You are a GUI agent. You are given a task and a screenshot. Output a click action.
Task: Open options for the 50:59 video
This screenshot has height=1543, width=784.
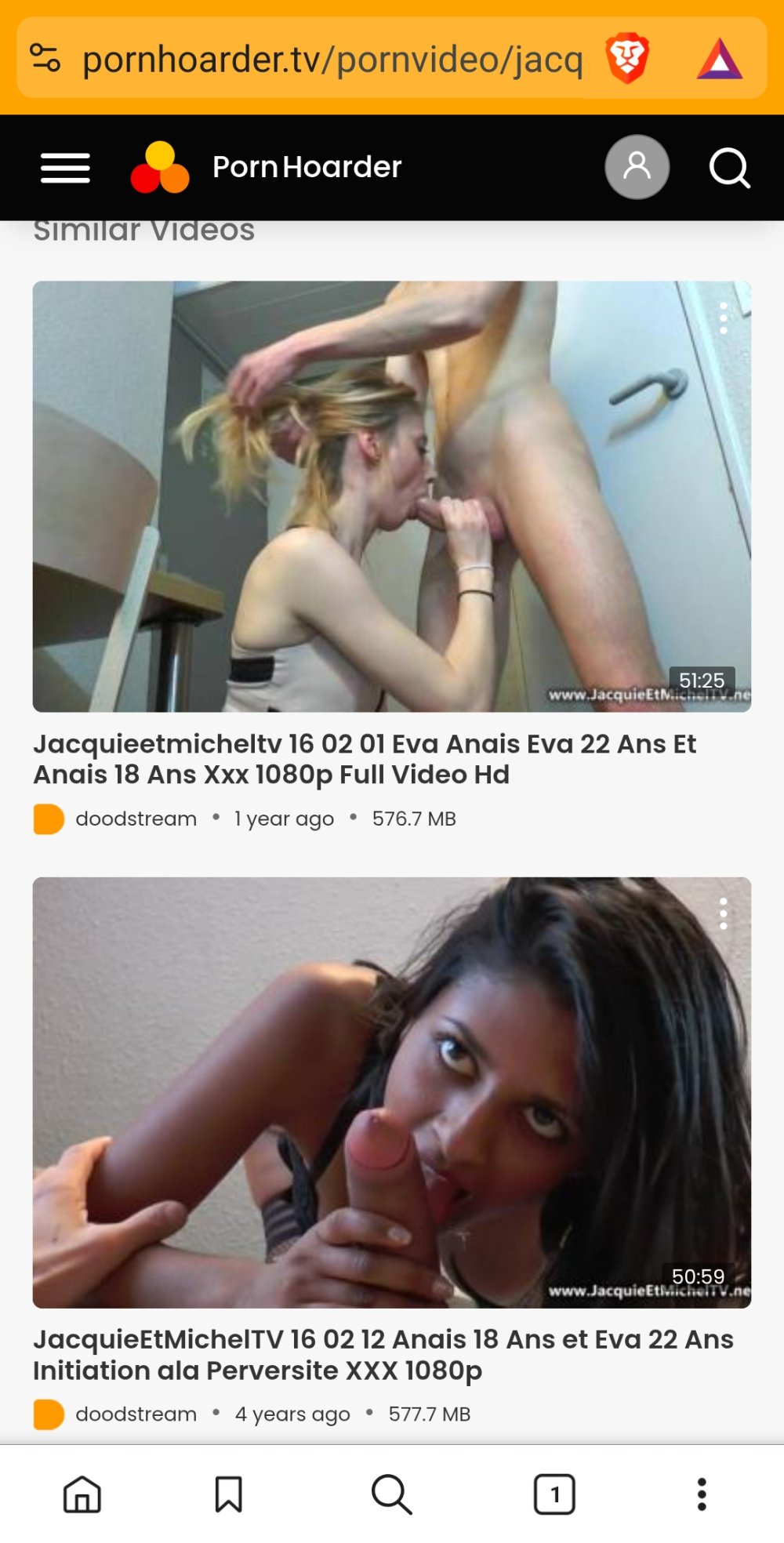723,914
